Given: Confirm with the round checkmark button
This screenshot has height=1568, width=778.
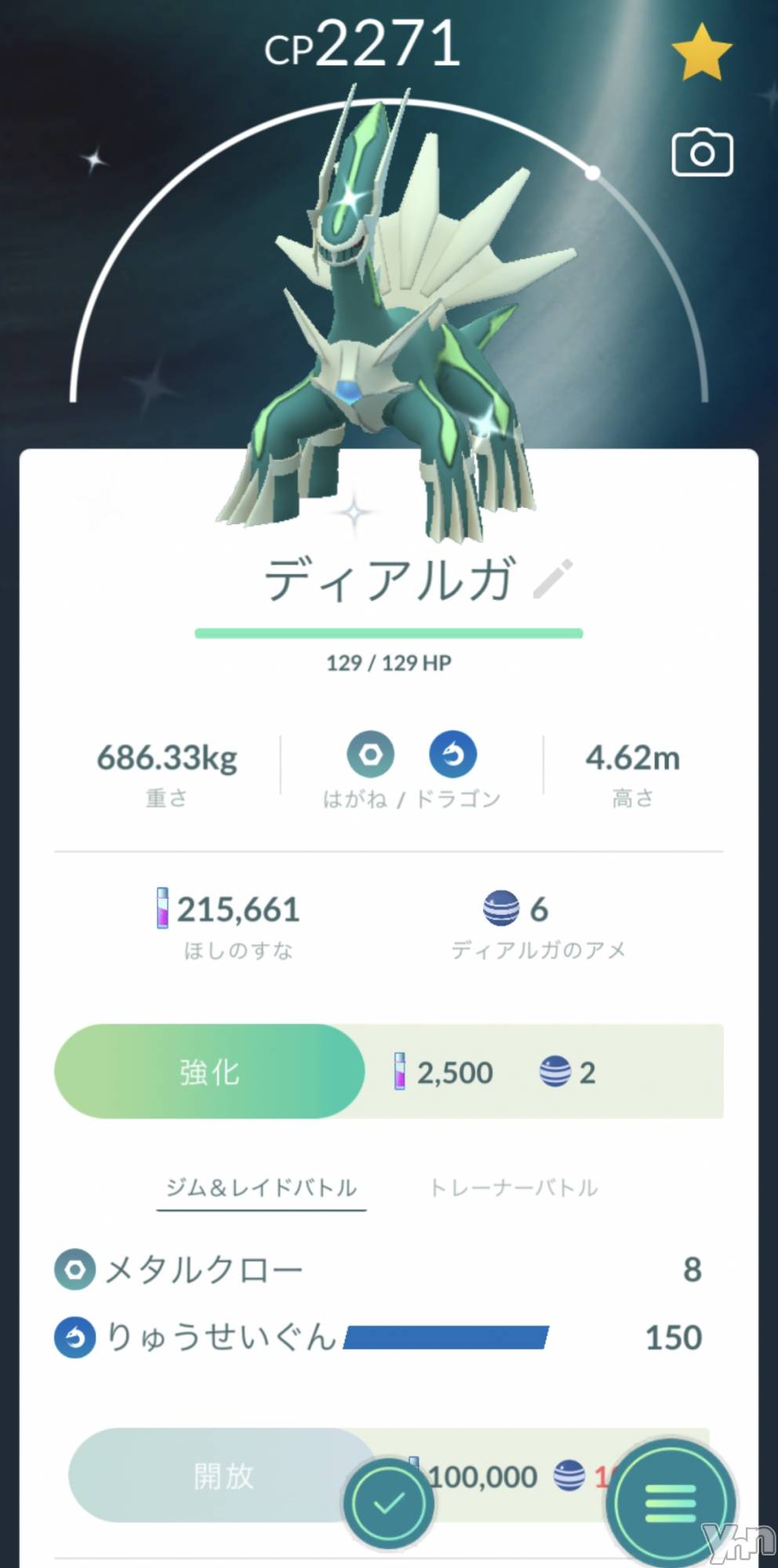Looking at the screenshot, I should [388, 1503].
